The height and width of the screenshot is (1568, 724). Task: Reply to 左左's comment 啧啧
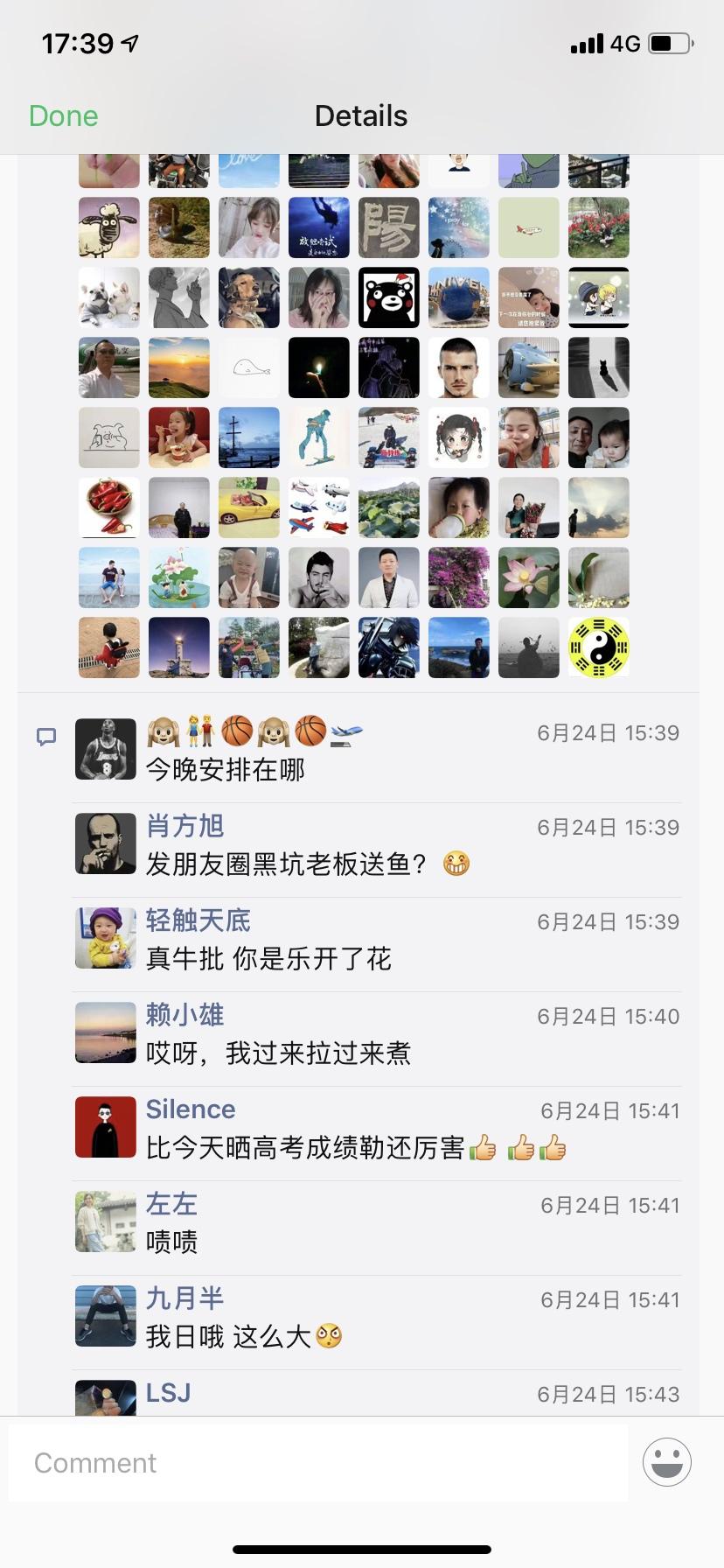coord(171,1242)
